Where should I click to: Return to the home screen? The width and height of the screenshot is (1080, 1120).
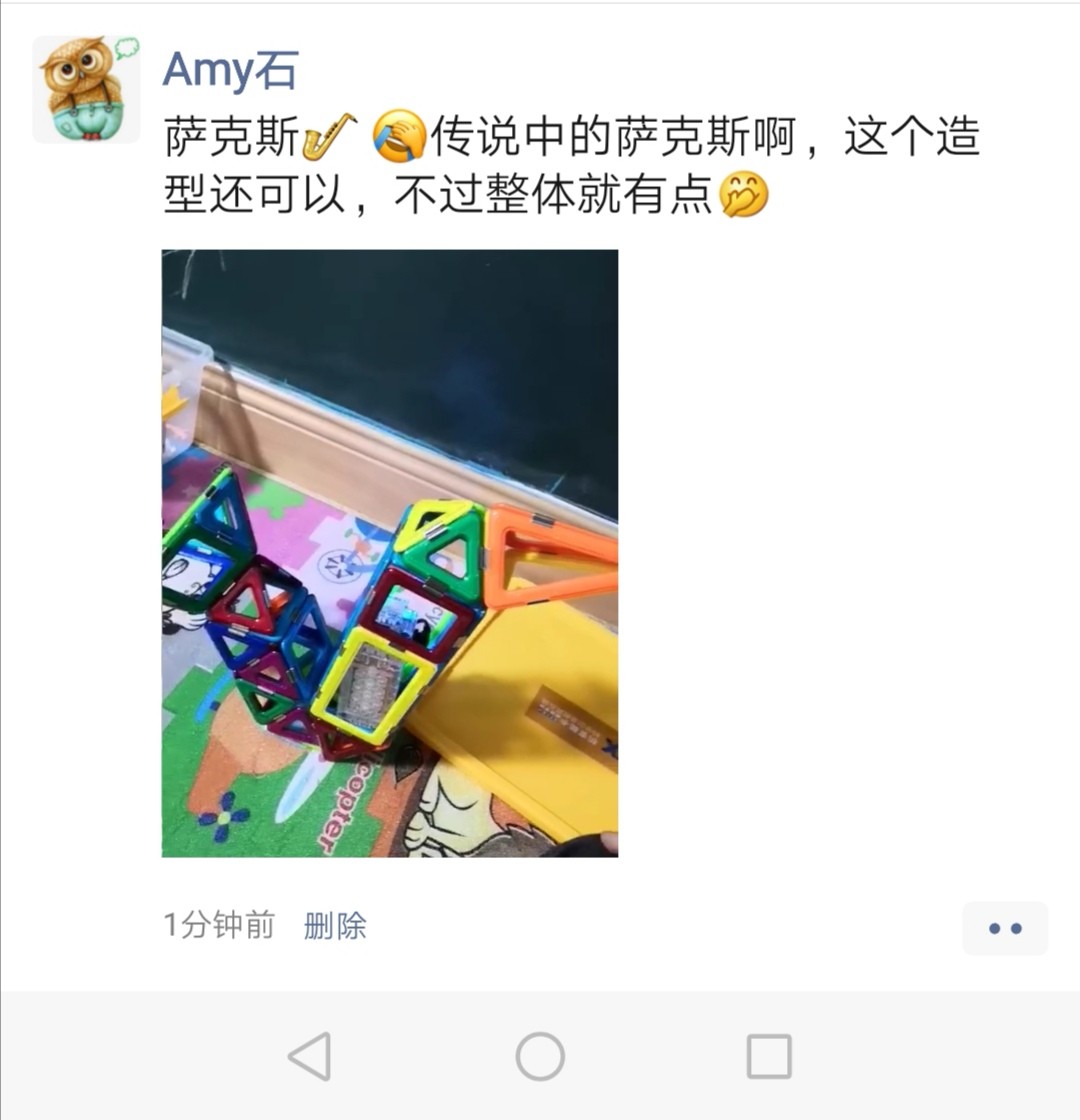(540, 1056)
